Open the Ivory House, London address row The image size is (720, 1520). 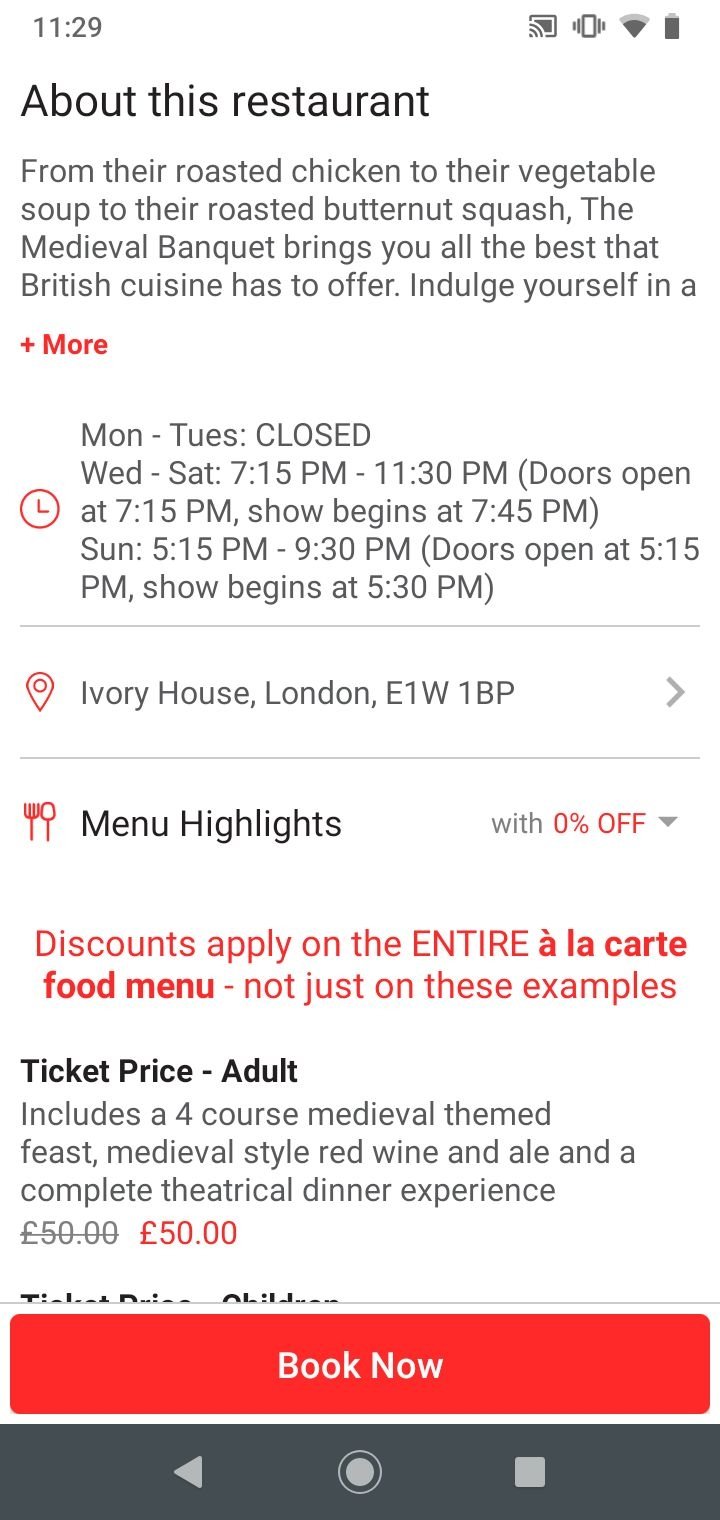(x=358, y=692)
